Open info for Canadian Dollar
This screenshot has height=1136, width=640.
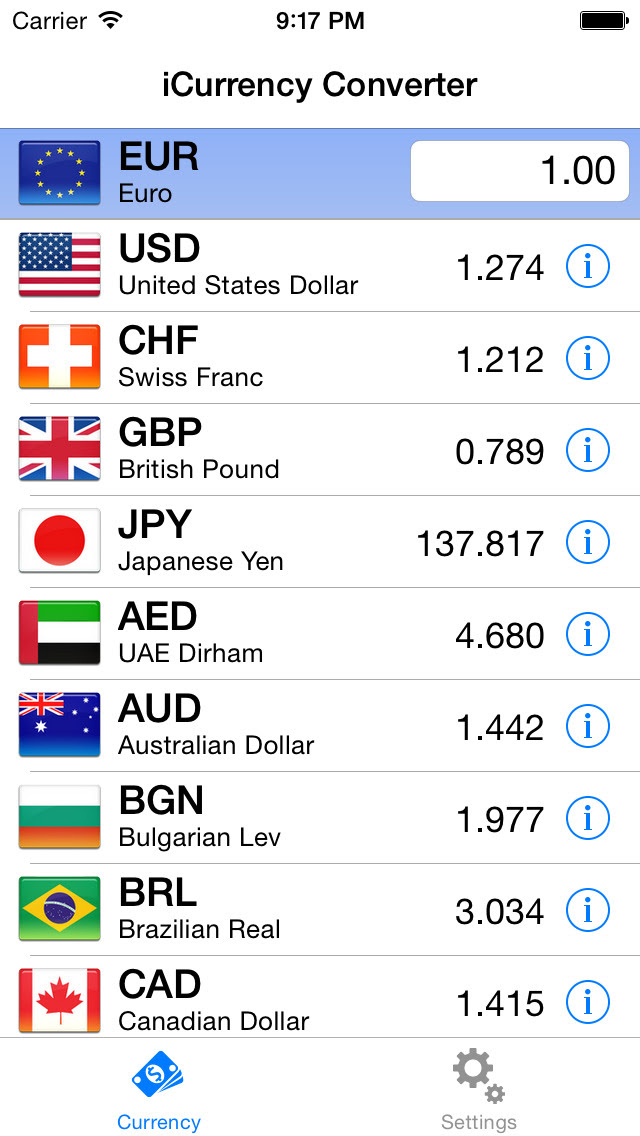588,1002
